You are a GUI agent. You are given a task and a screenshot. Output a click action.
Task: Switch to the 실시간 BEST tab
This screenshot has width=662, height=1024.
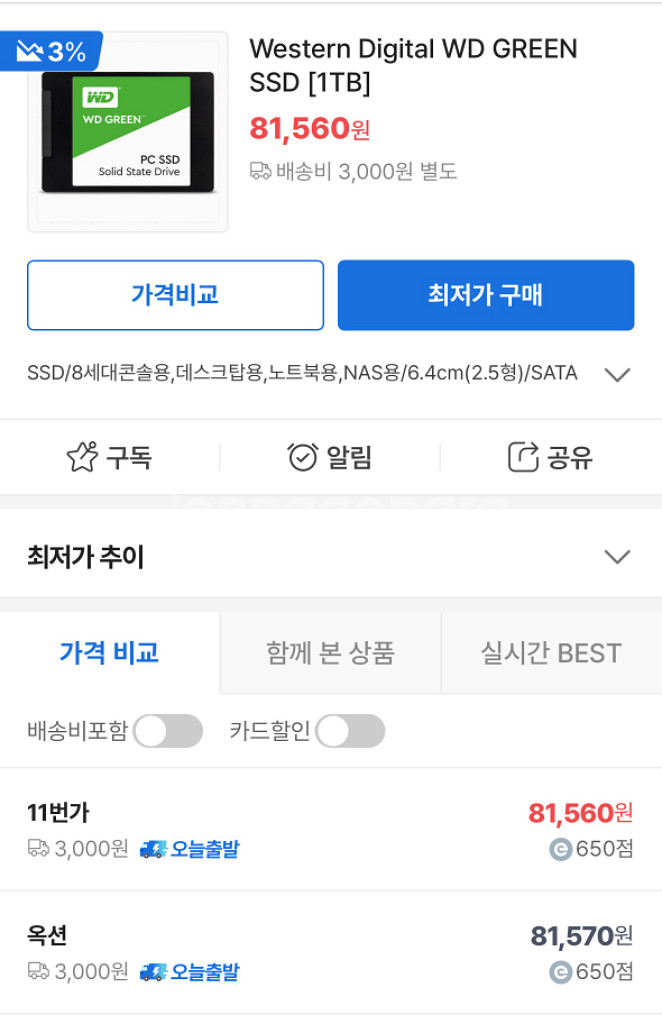[x=551, y=654]
